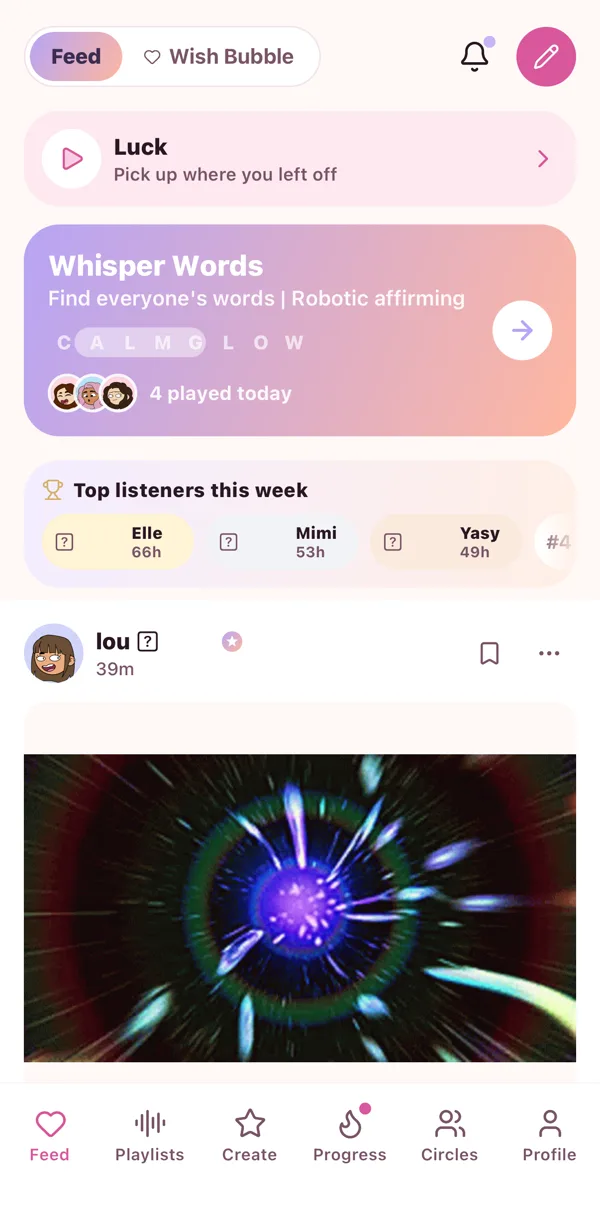Compose a new post with pencil button
The width and height of the screenshot is (600, 1220).
546,57
